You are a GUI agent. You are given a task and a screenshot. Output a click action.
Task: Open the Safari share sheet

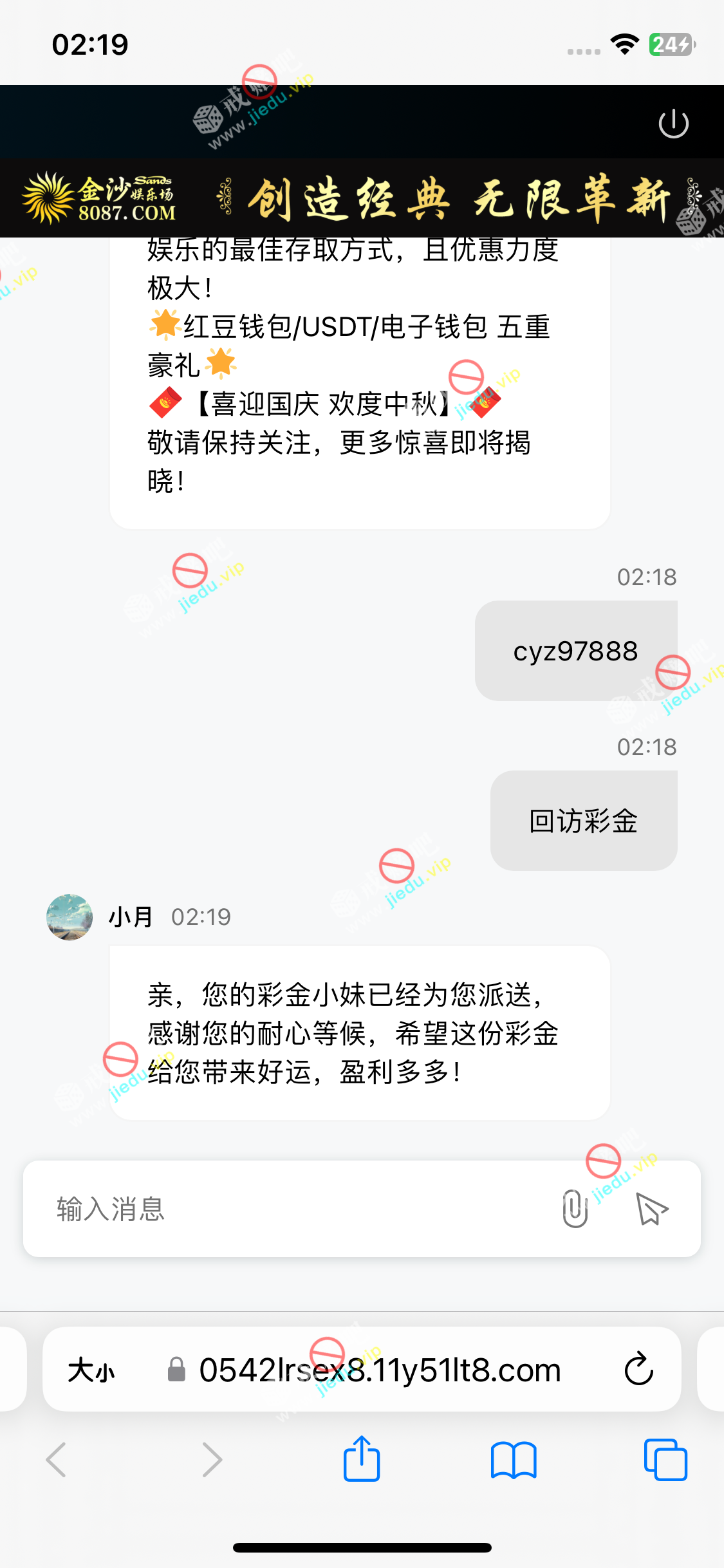pyautogui.click(x=362, y=1459)
